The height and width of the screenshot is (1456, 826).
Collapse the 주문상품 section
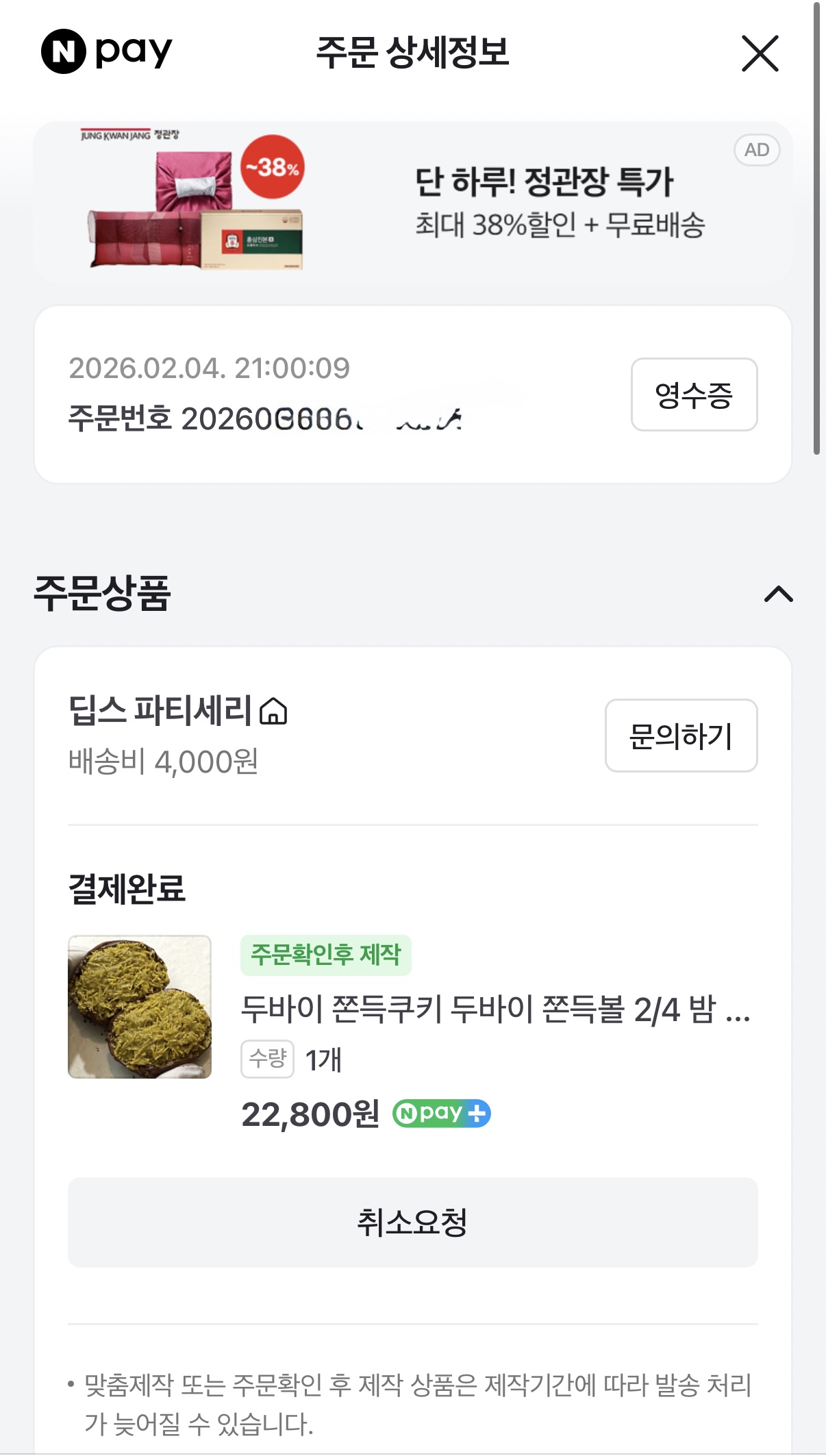point(778,594)
